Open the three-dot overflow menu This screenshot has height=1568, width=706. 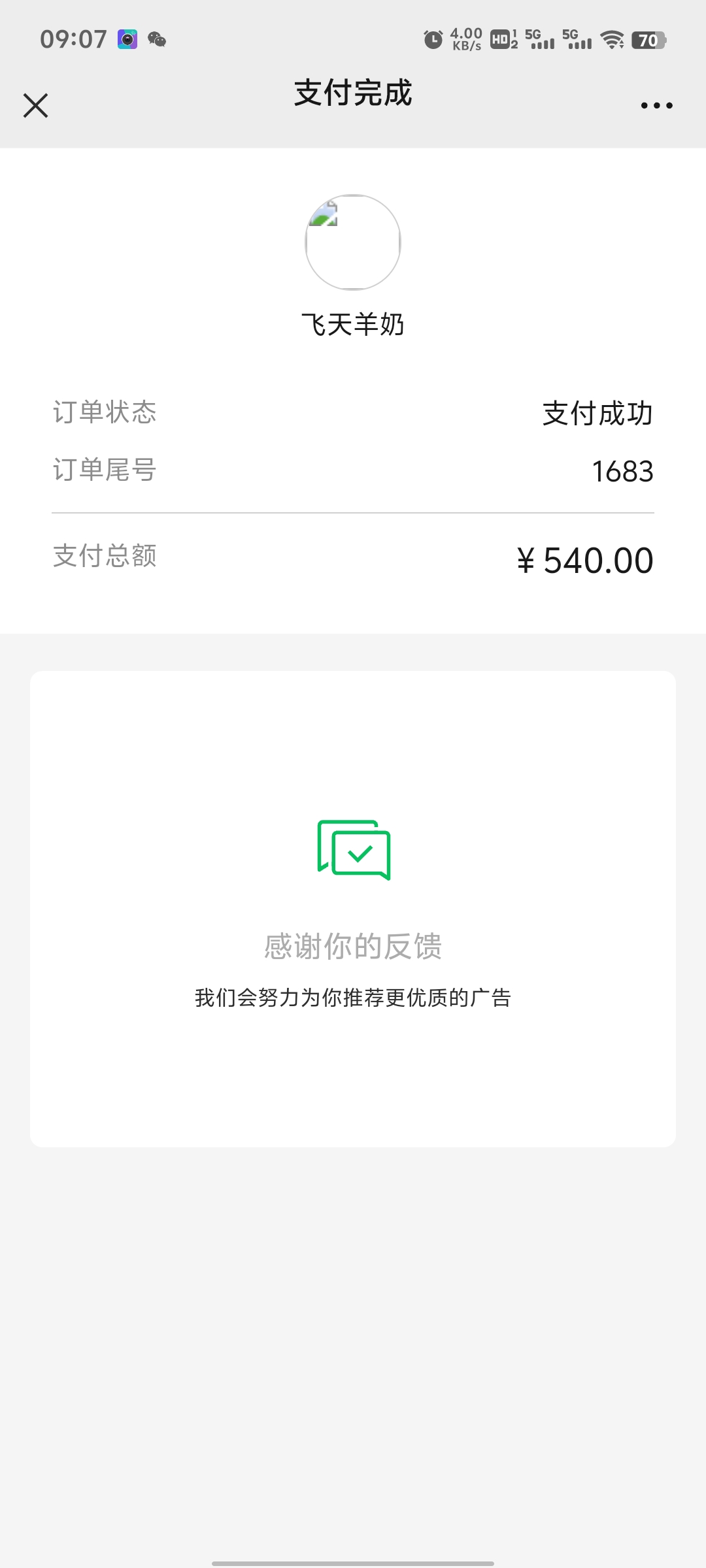656,105
